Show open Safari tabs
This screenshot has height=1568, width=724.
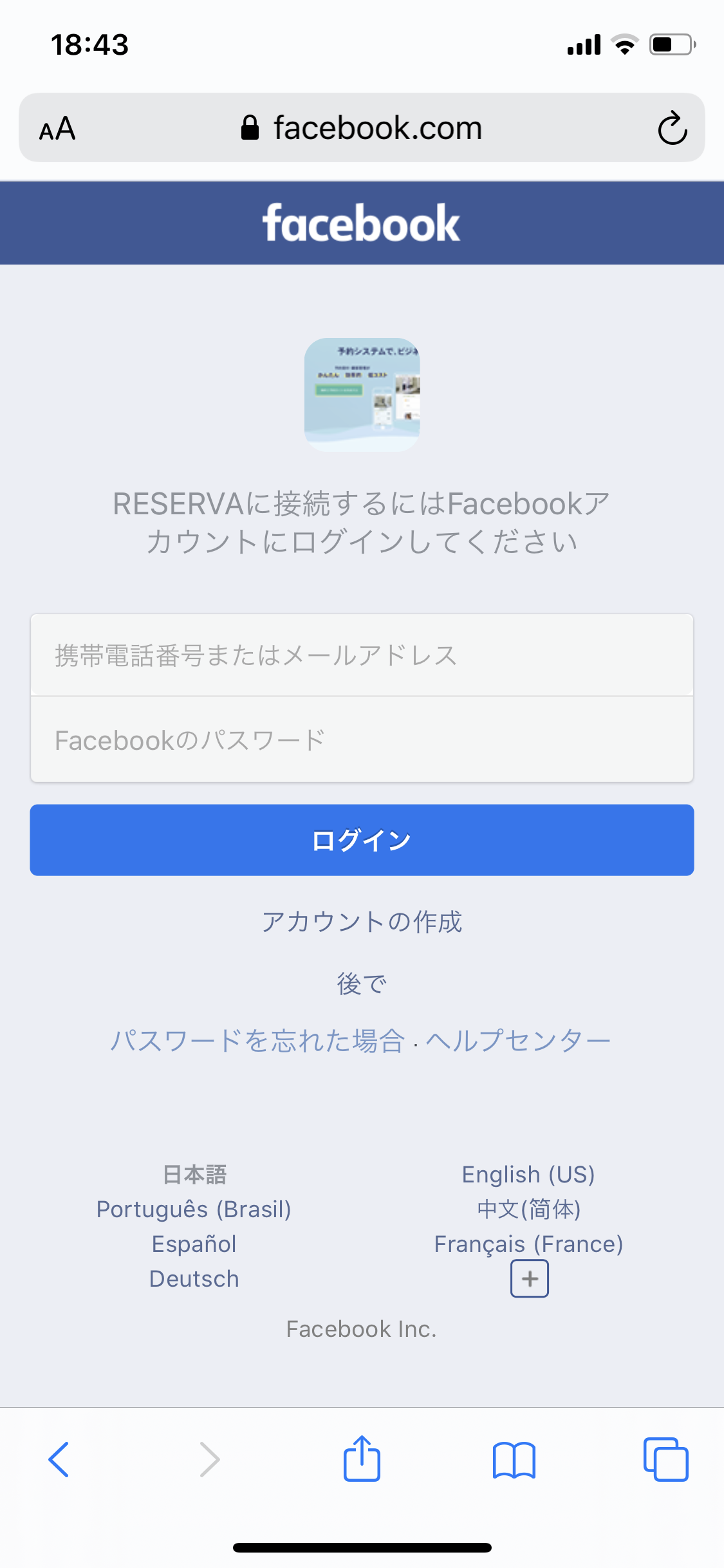pos(665,1459)
